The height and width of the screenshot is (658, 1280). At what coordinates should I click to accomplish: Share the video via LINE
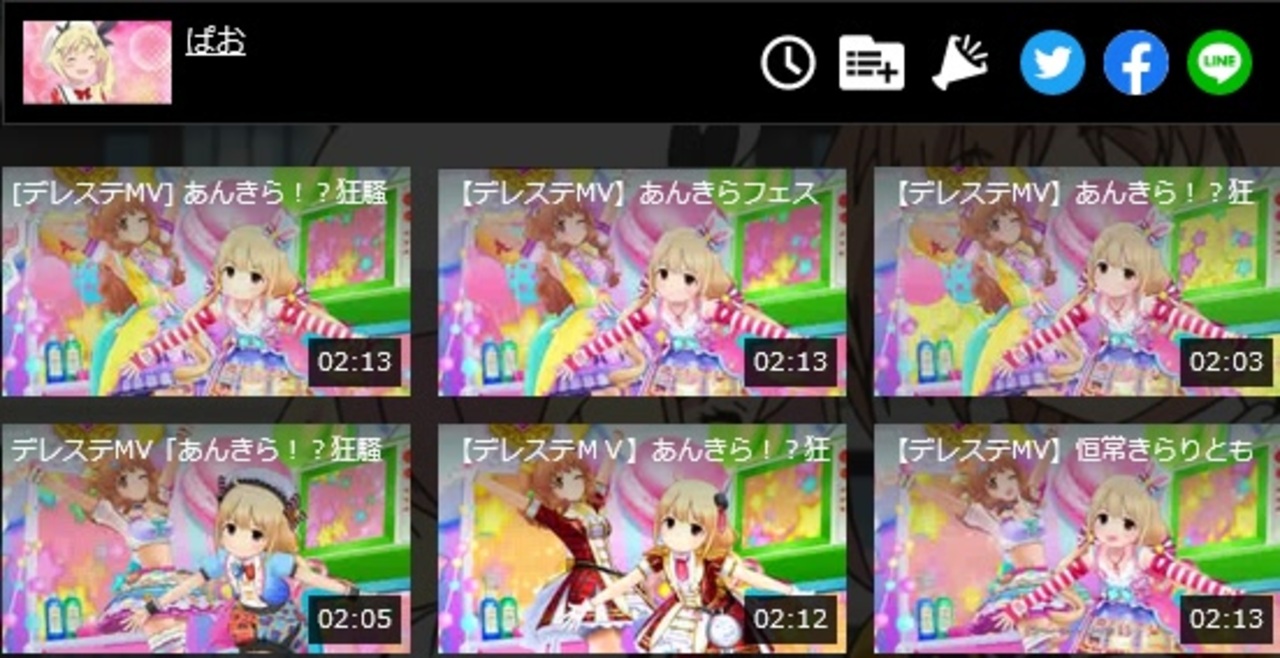click(1219, 63)
